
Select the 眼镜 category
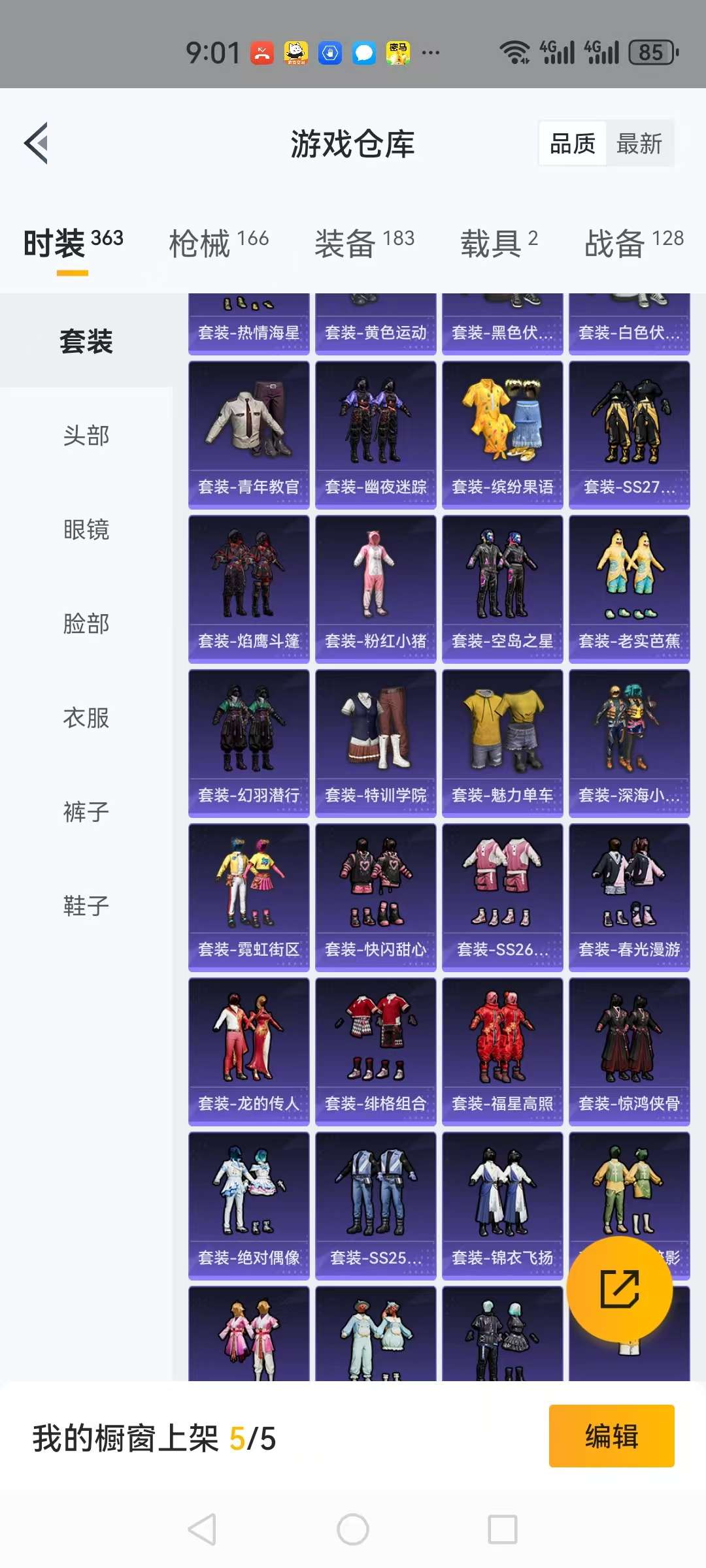[x=86, y=529]
